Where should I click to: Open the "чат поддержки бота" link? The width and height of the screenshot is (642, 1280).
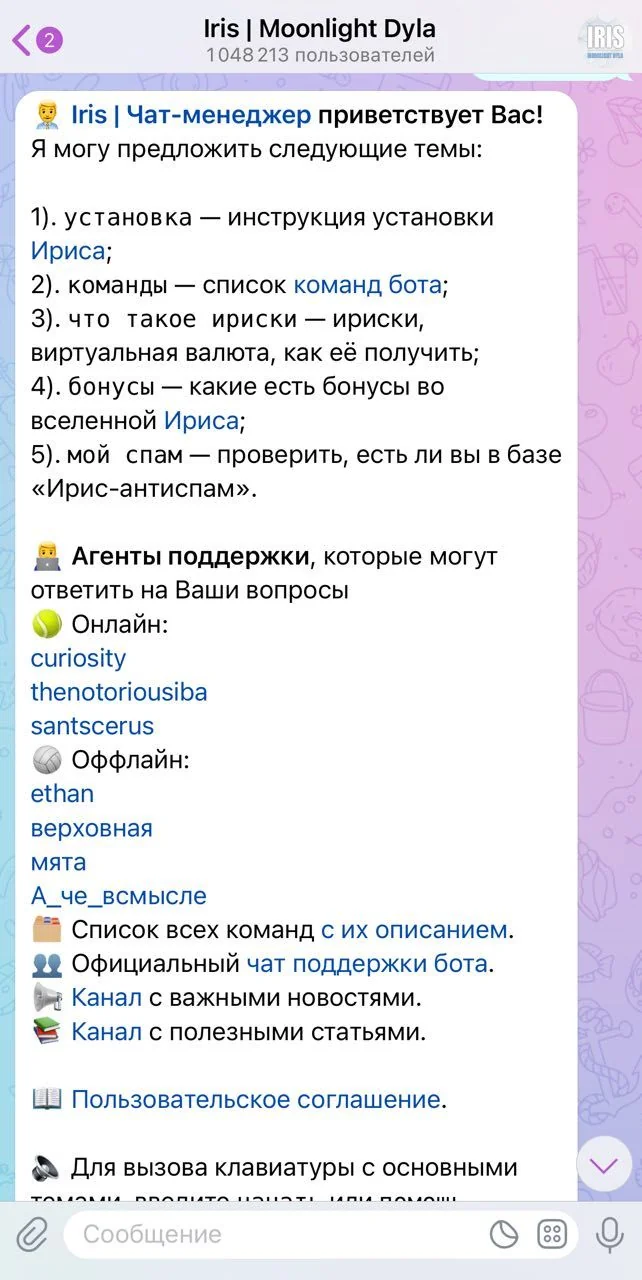coord(367,964)
